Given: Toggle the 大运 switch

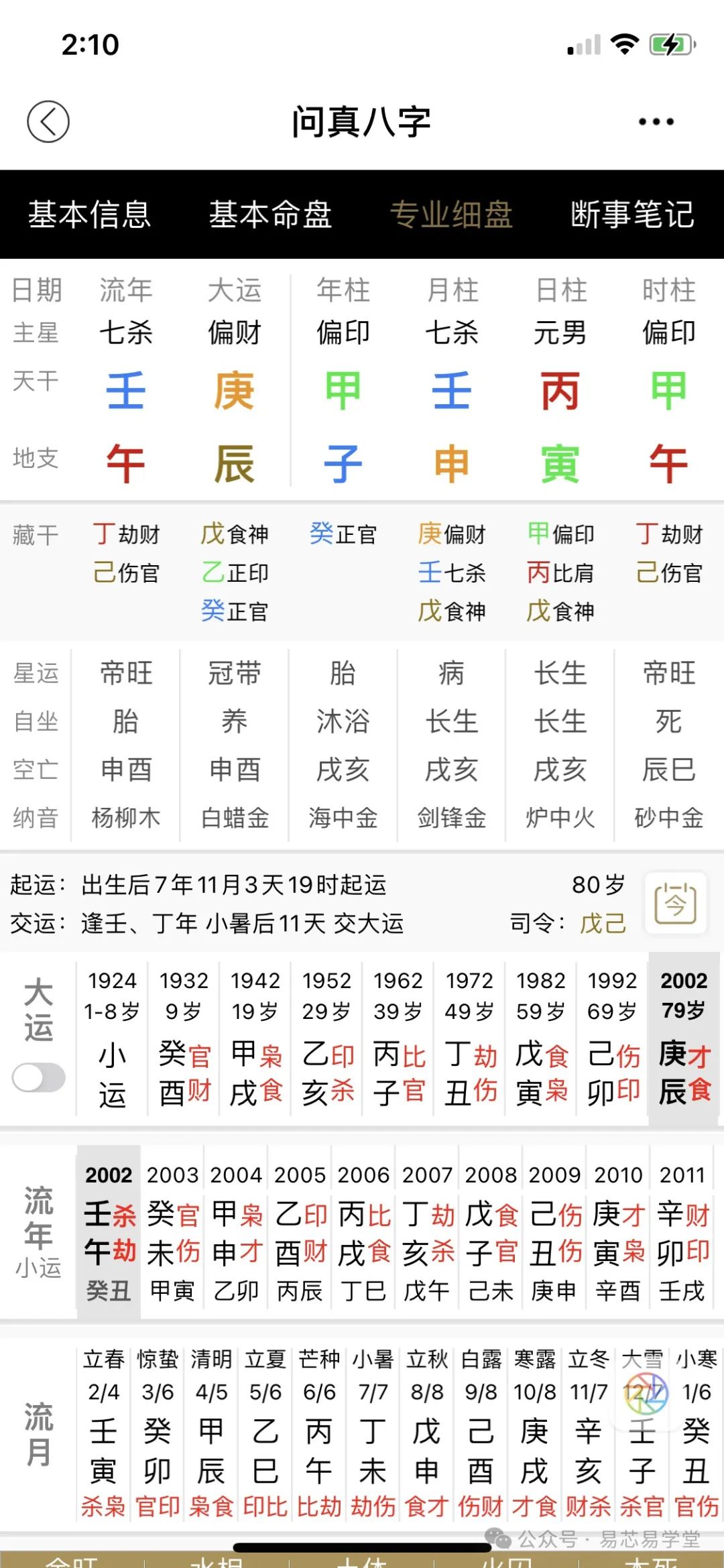Looking at the screenshot, I should click(39, 1078).
